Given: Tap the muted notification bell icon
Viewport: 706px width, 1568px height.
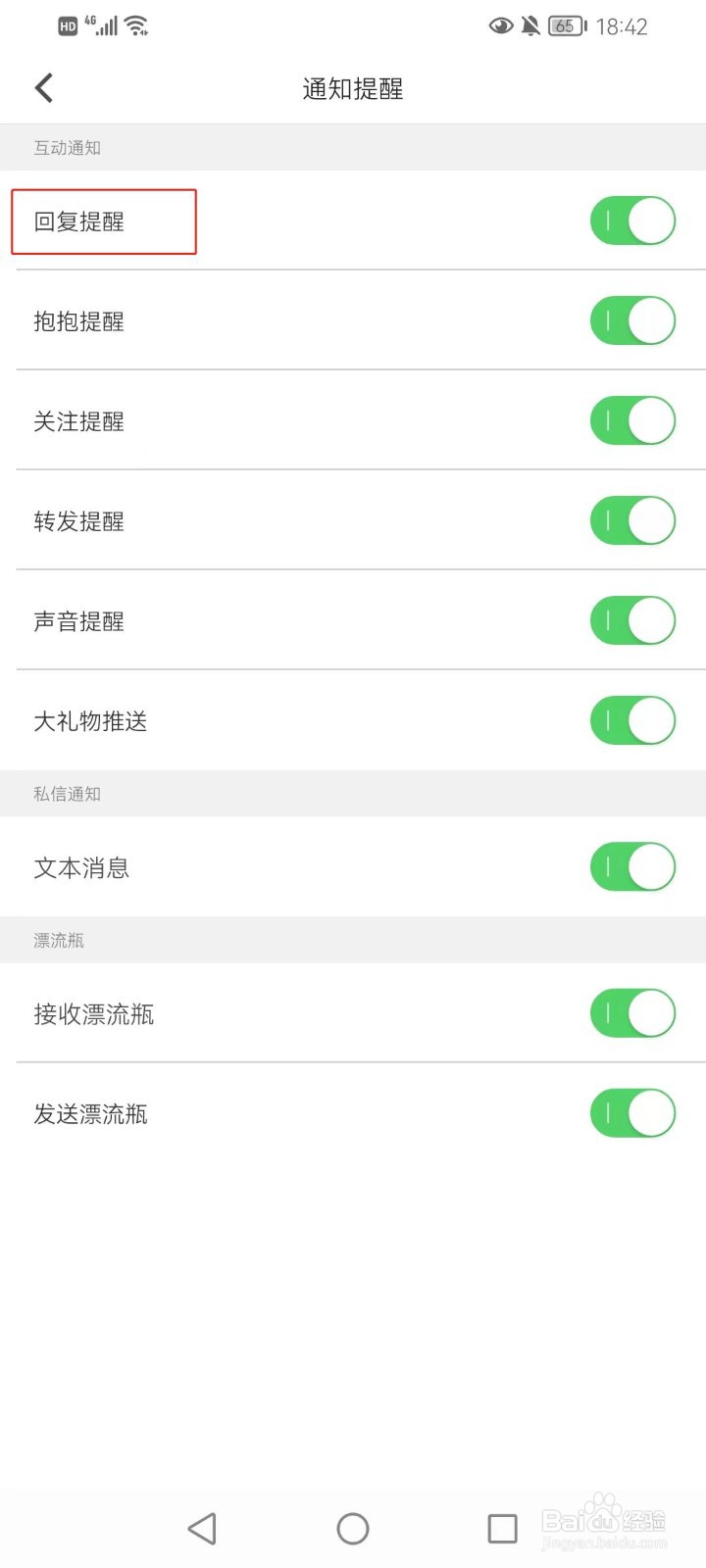Looking at the screenshot, I should tap(530, 26).
